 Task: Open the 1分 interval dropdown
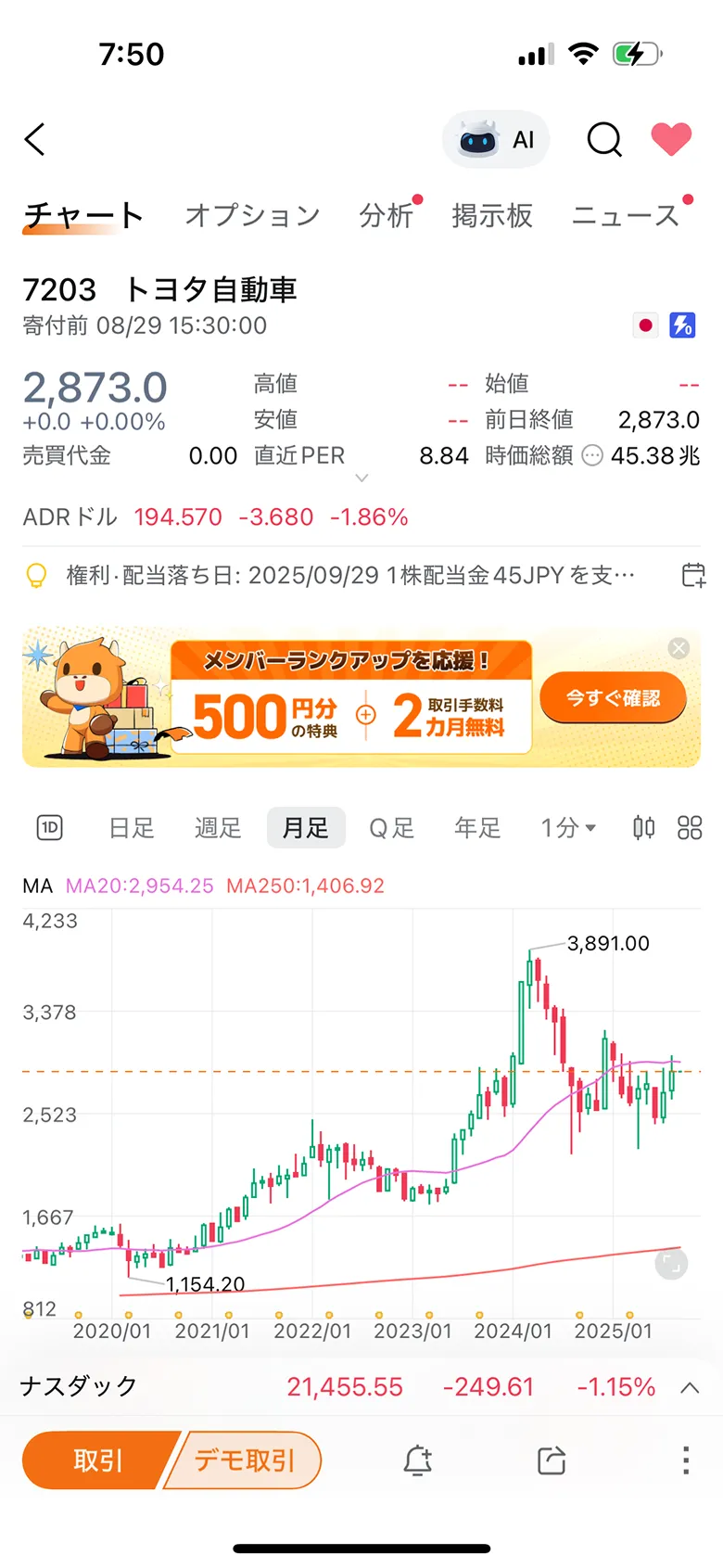click(x=568, y=828)
